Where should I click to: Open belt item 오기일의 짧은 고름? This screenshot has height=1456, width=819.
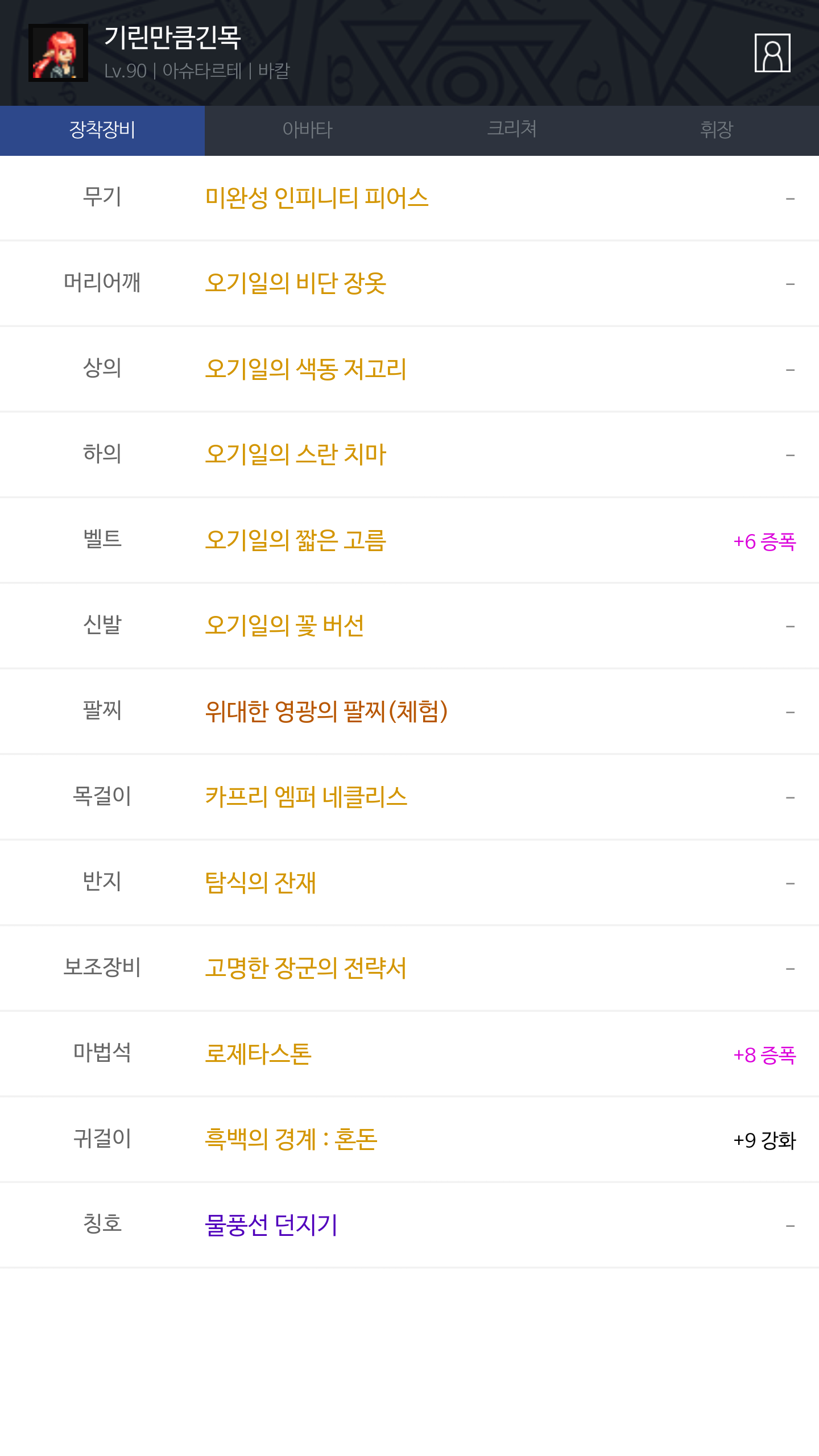coord(296,540)
